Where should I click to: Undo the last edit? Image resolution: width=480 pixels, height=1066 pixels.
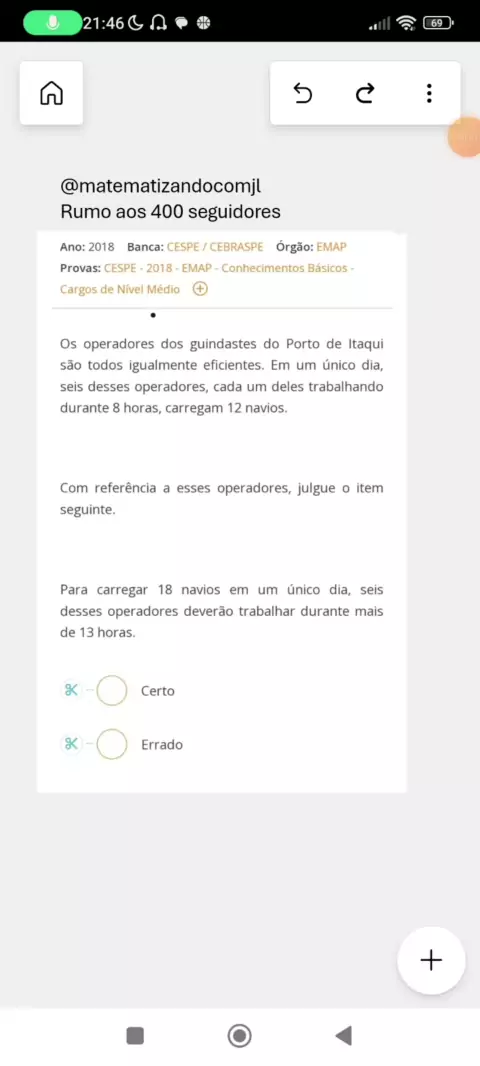tap(303, 93)
